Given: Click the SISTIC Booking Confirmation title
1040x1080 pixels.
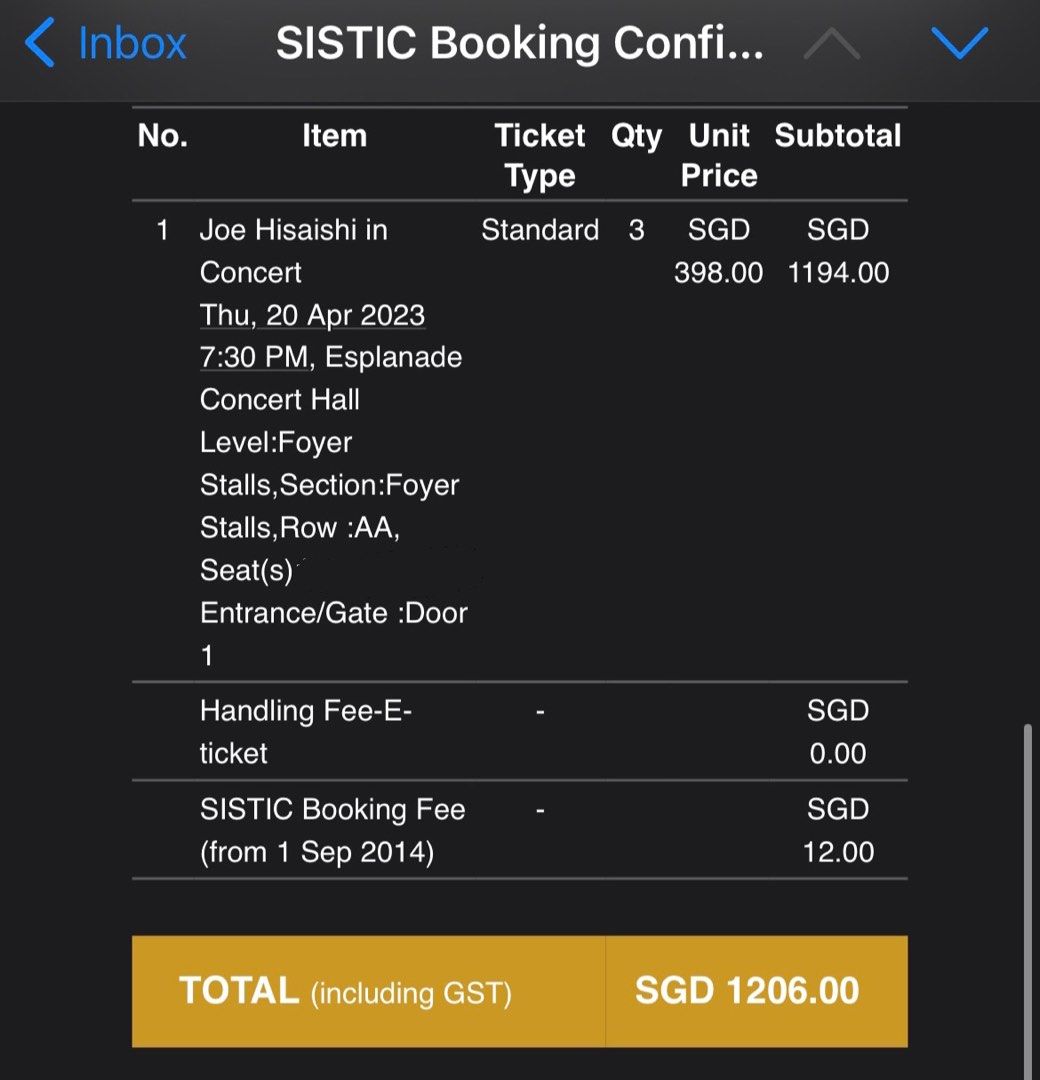Looking at the screenshot, I should tap(520, 42).
